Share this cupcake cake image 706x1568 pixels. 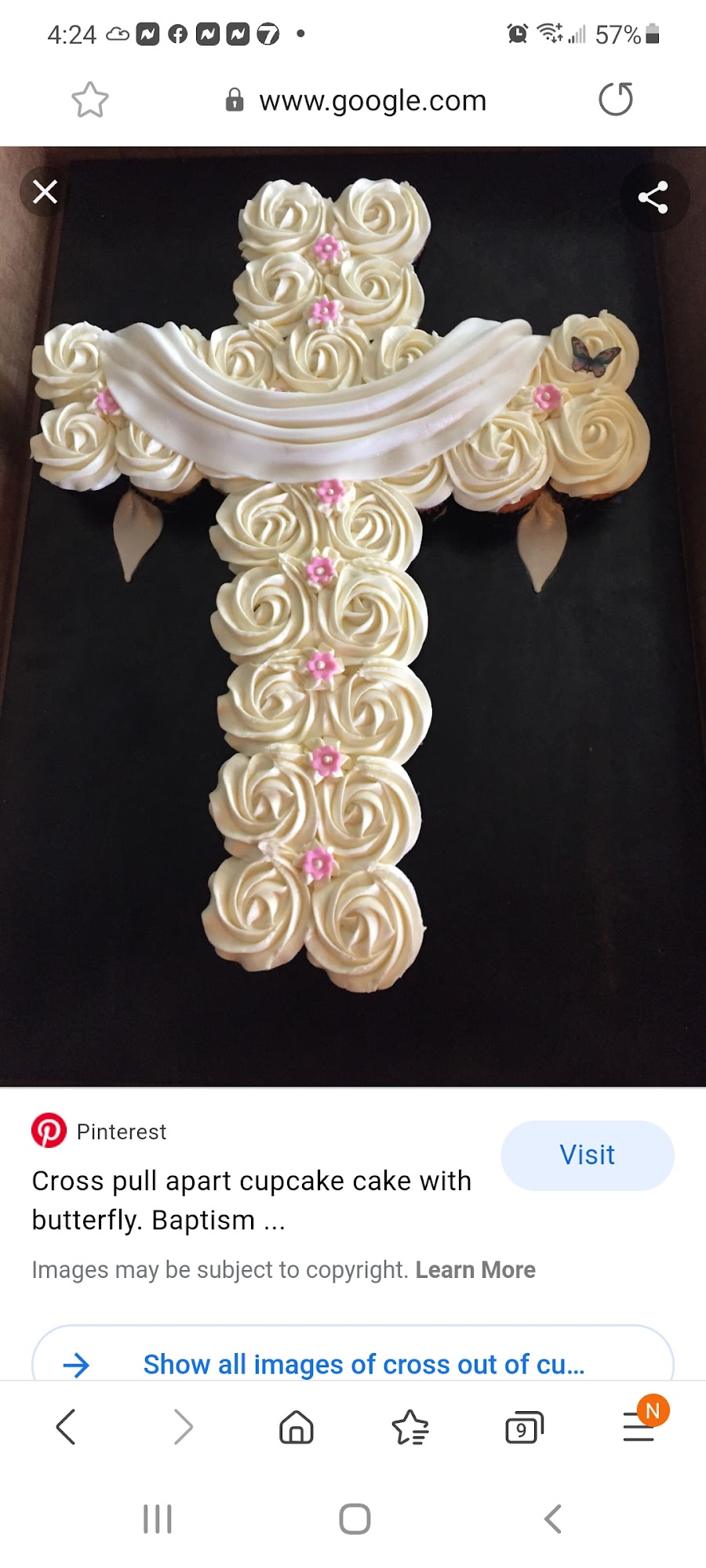click(x=653, y=197)
